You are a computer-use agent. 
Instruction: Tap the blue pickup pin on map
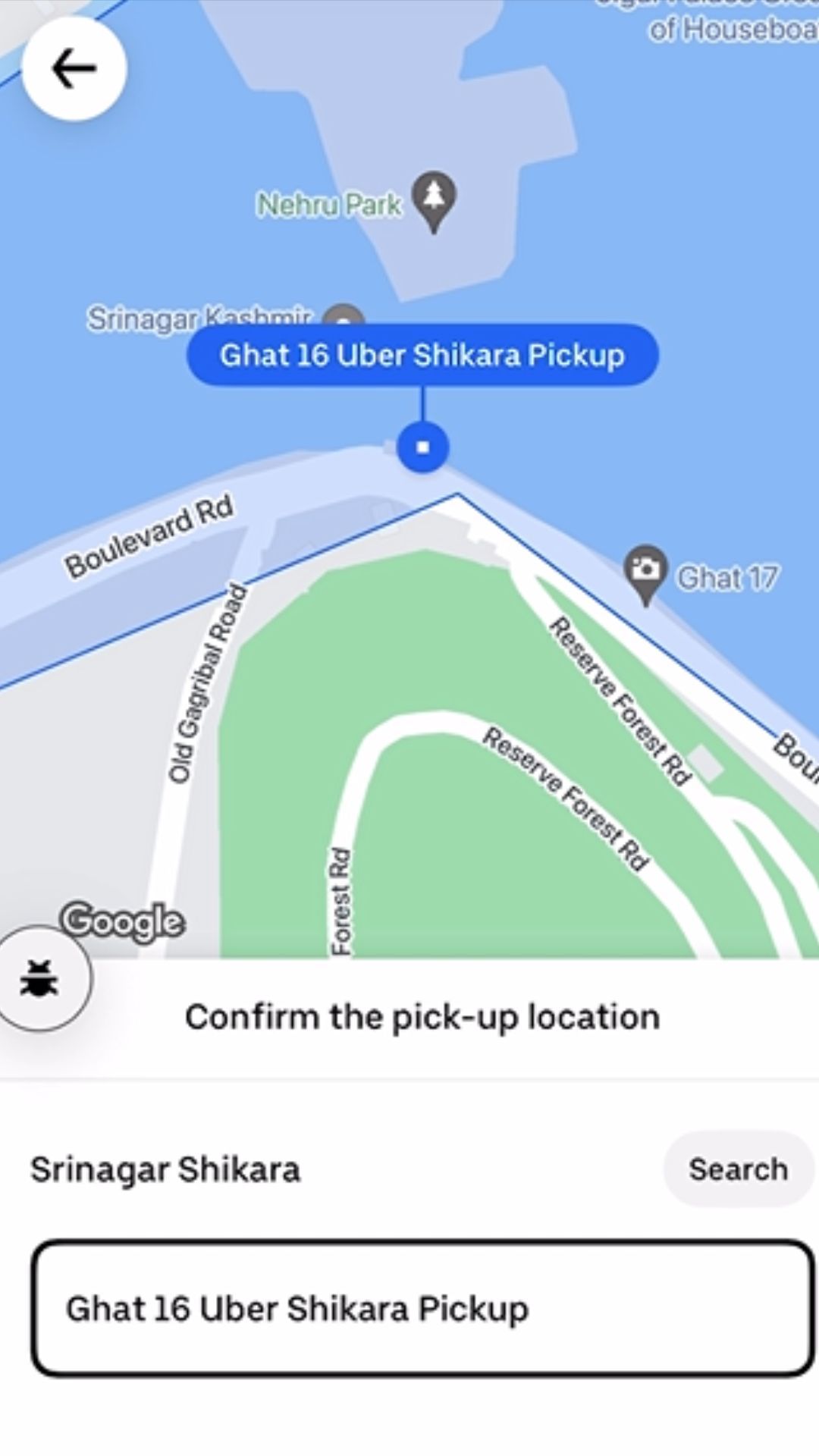coord(422,447)
